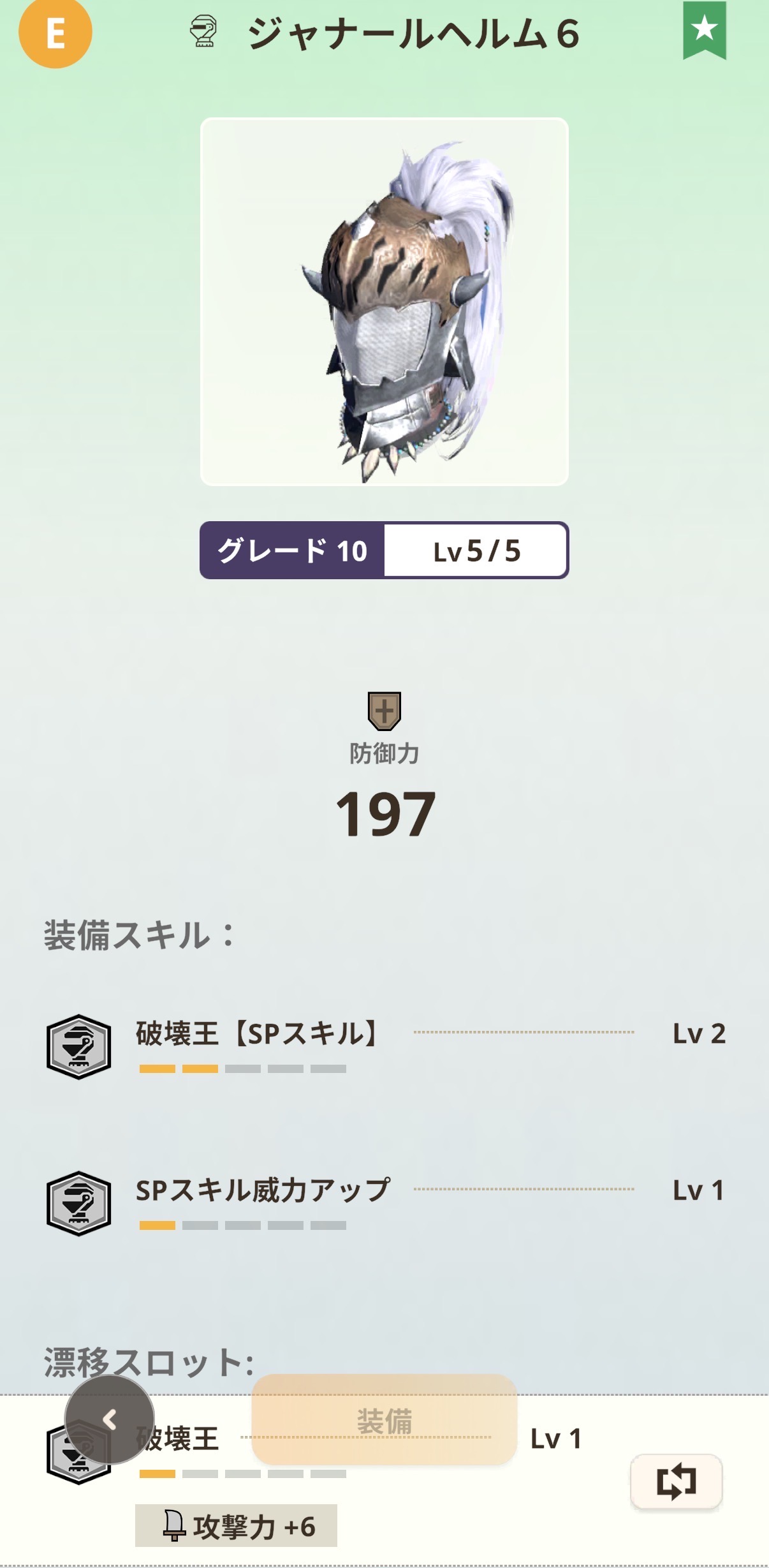The height and width of the screenshot is (1568, 769).
Task: Go back with the round arrow button
Action: (110, 1419)
